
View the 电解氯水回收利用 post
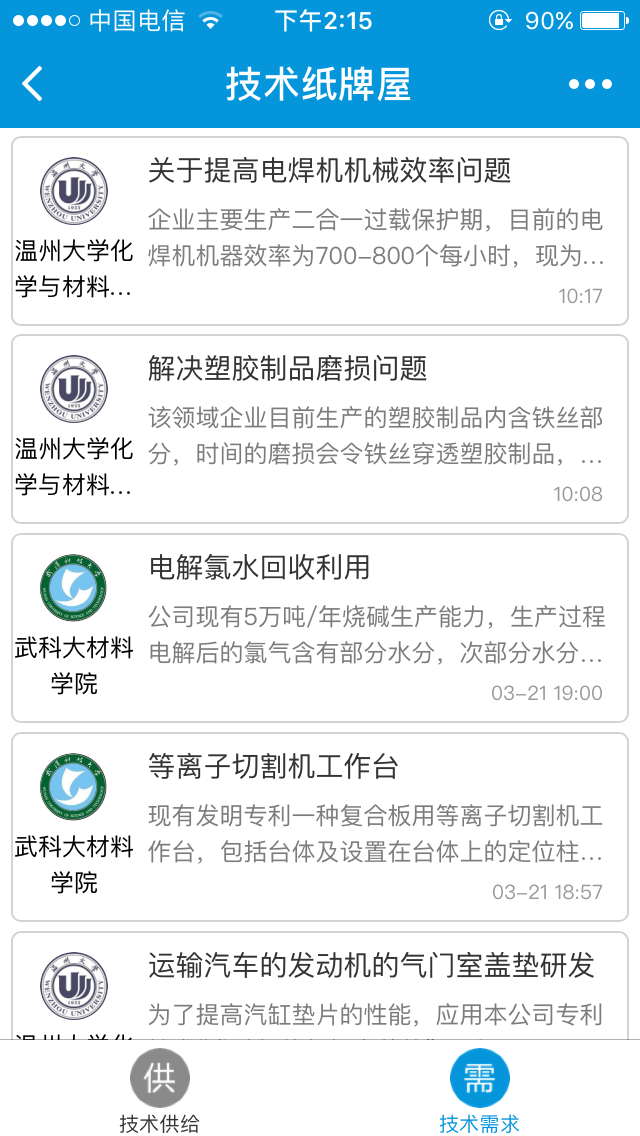[x=260, y=568]
